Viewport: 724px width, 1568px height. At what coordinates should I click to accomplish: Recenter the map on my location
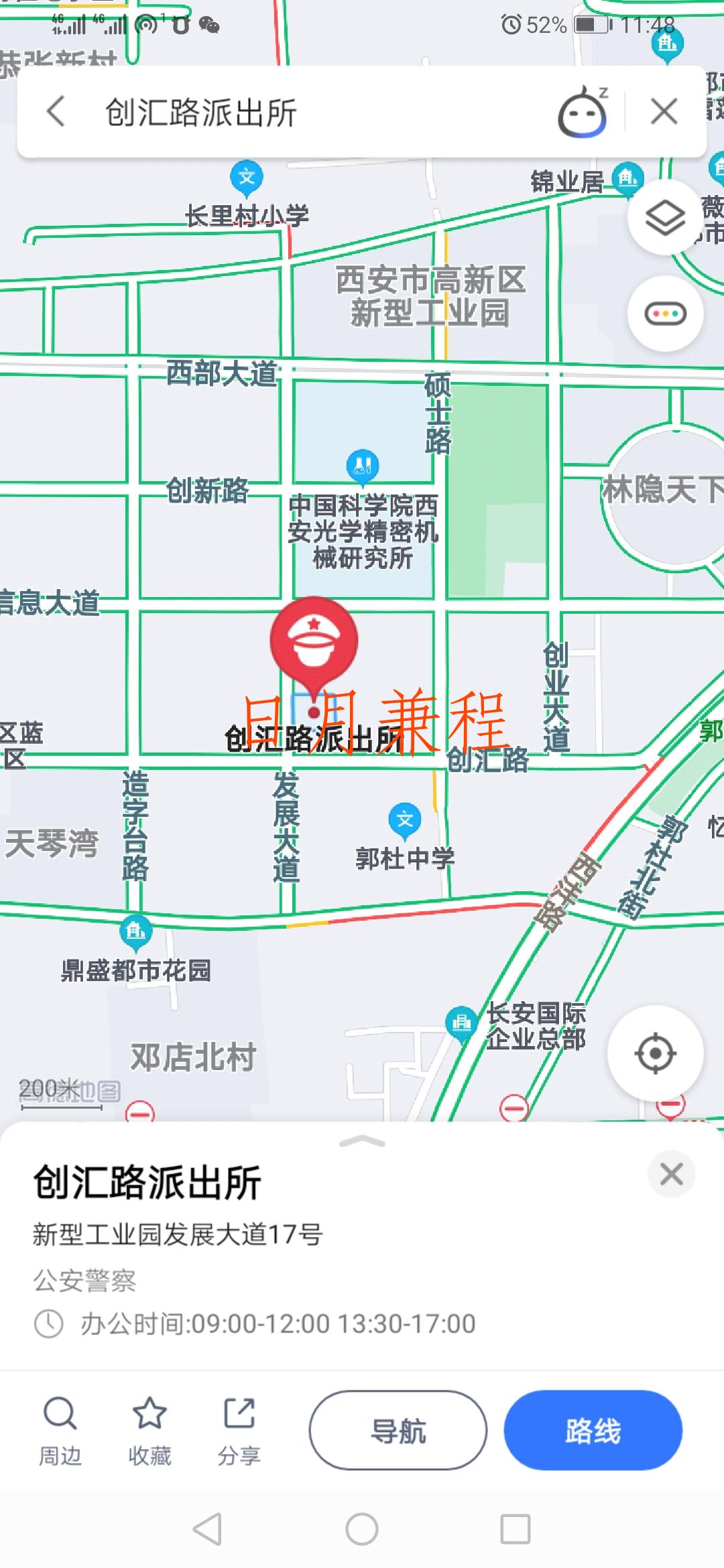coord(655,1054)
